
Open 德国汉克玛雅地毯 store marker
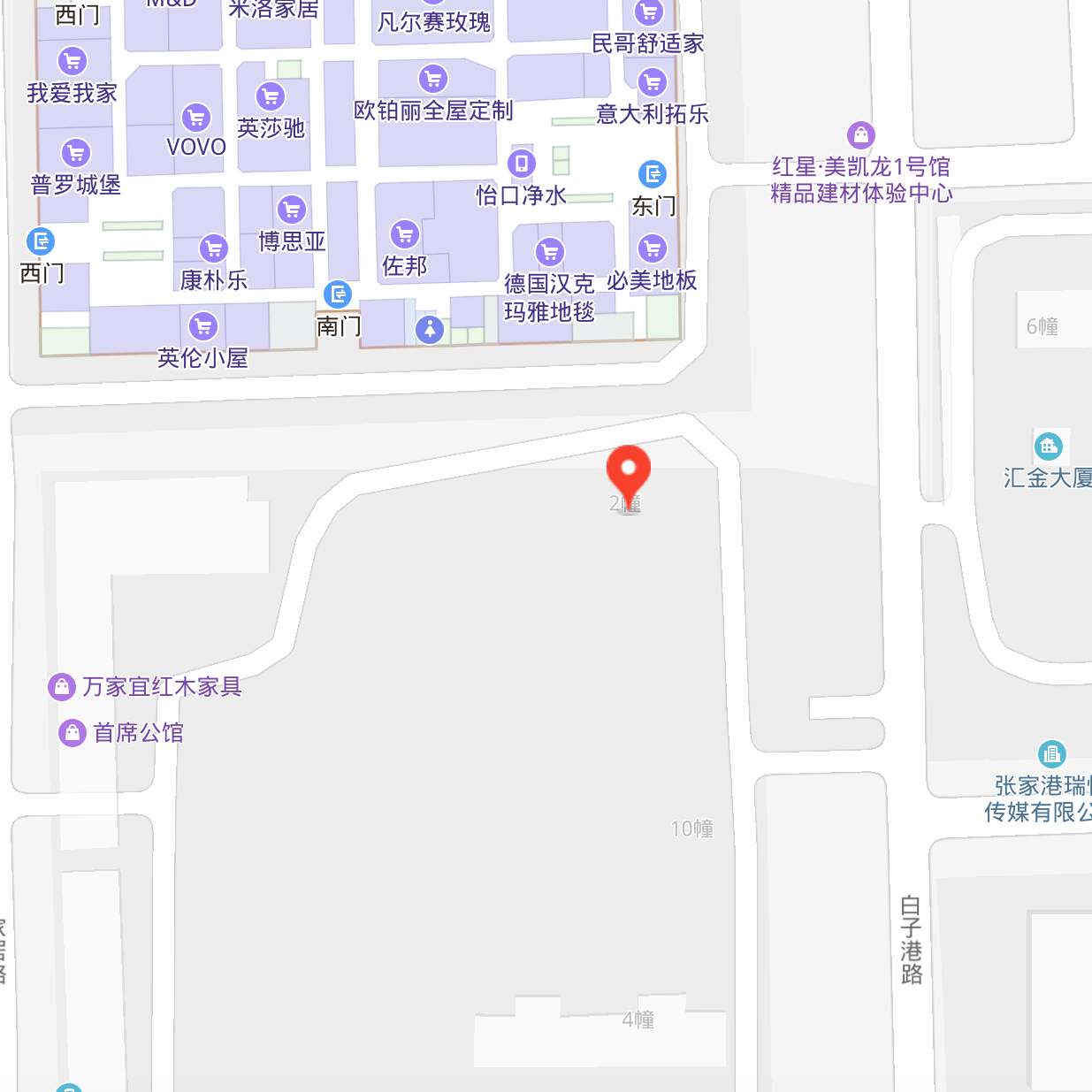coord(550,252)
